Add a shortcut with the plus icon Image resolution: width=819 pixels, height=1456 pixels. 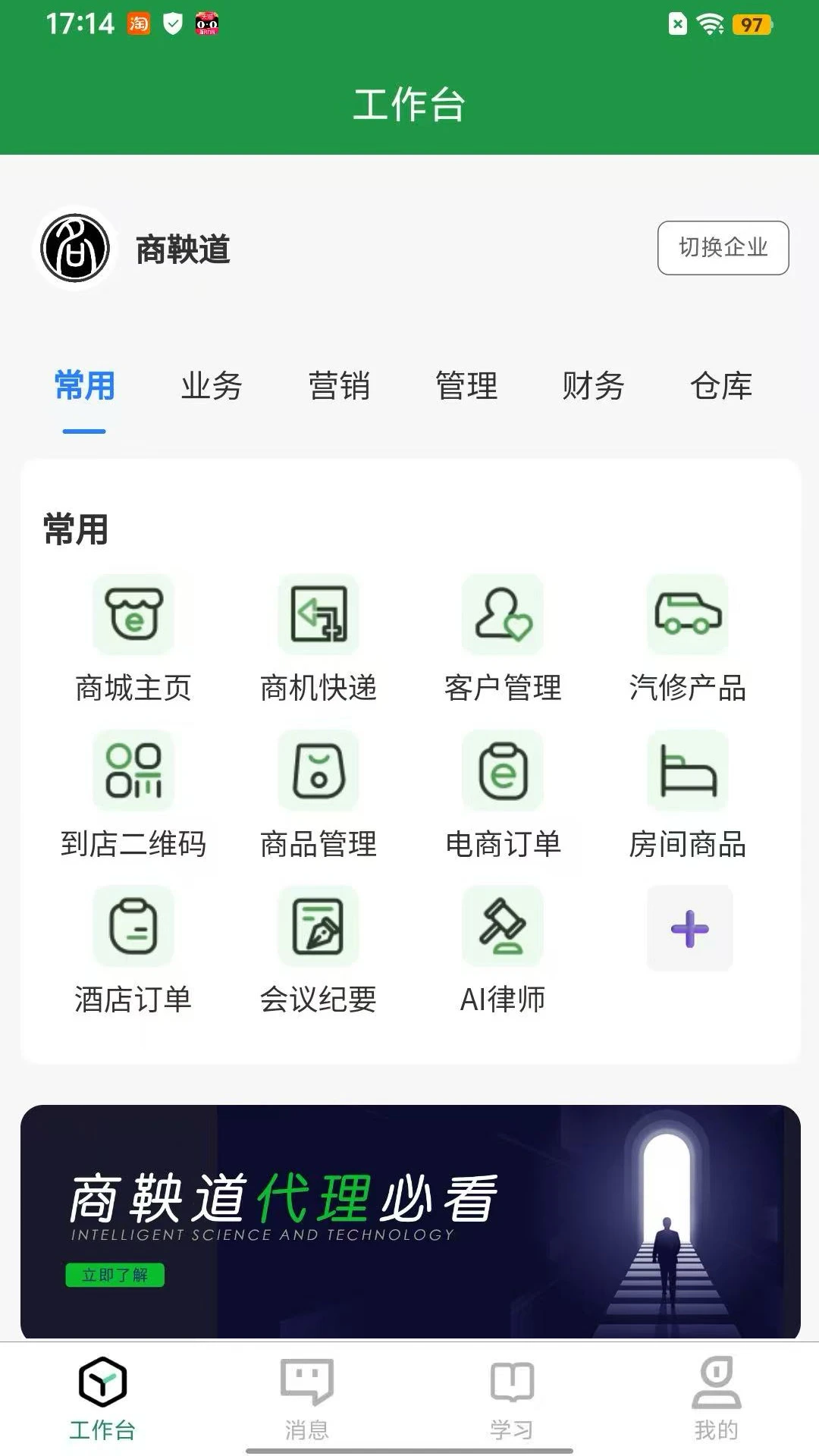689,928
